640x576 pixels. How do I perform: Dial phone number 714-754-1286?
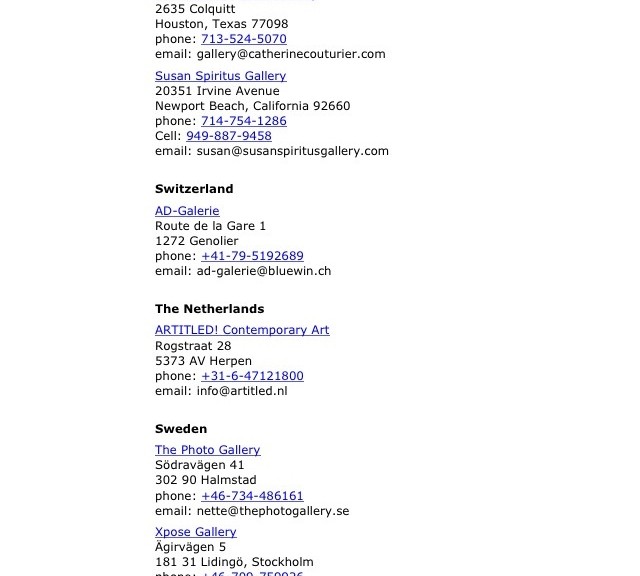coord(243,121)
